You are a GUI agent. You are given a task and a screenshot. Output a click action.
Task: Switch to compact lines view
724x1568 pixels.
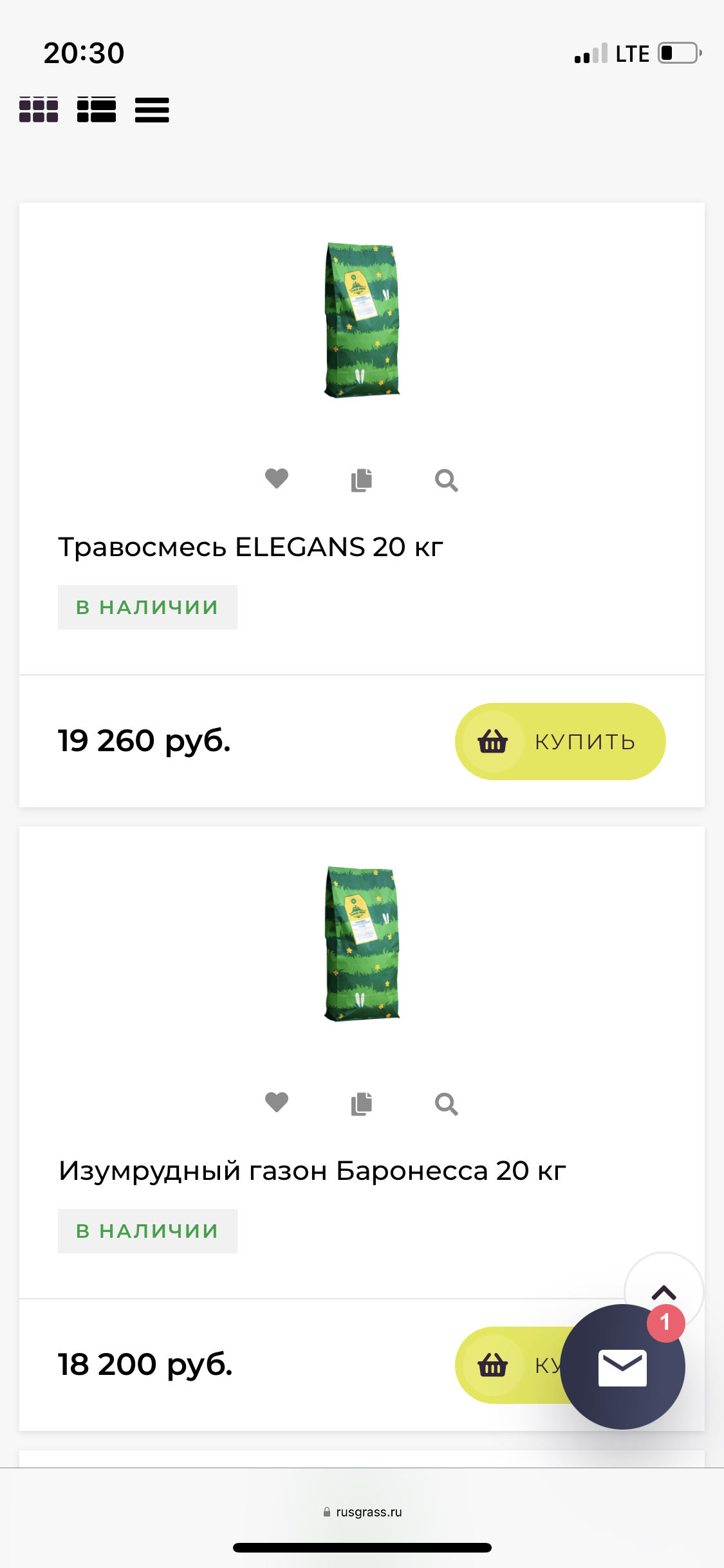[x=152, y=109]
